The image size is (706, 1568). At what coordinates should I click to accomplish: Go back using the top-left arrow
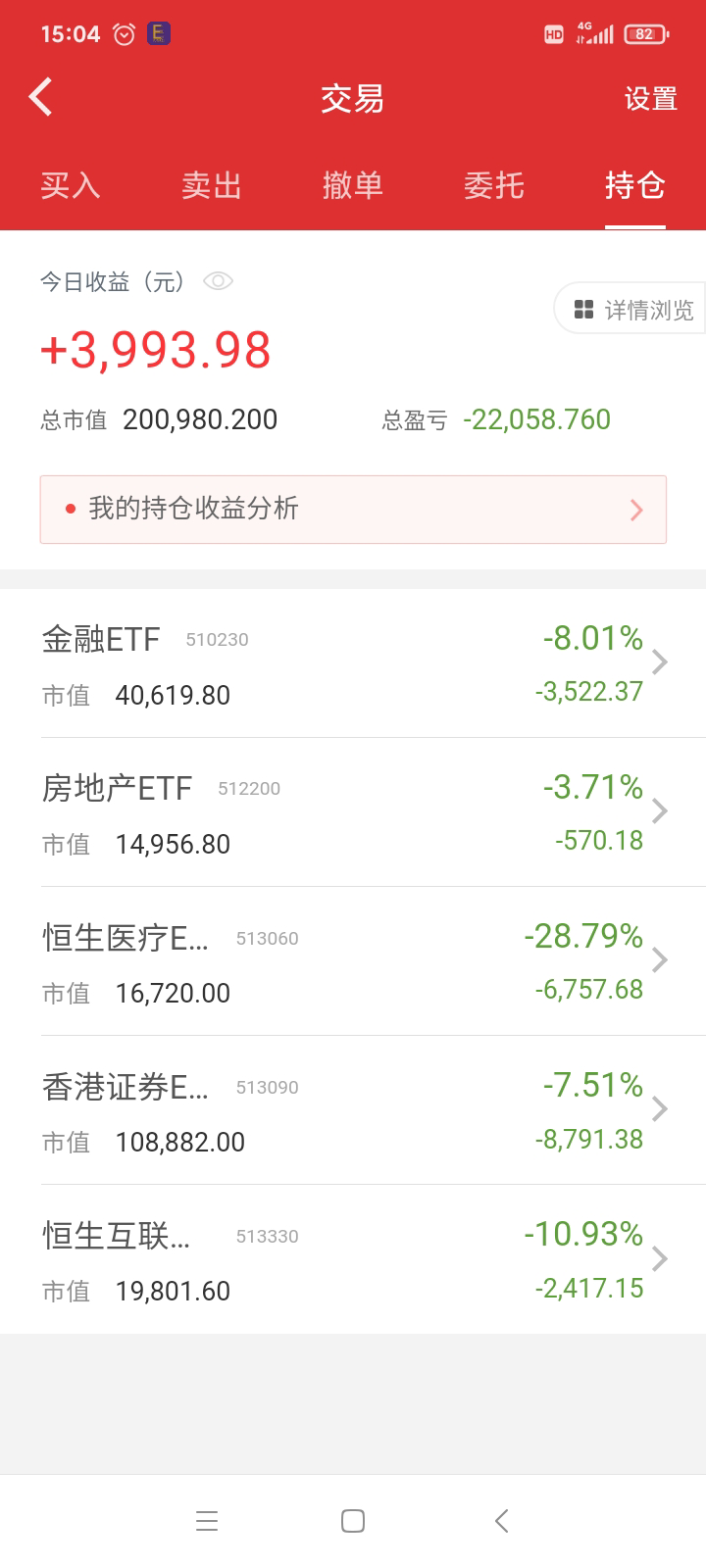coord(41,98)
